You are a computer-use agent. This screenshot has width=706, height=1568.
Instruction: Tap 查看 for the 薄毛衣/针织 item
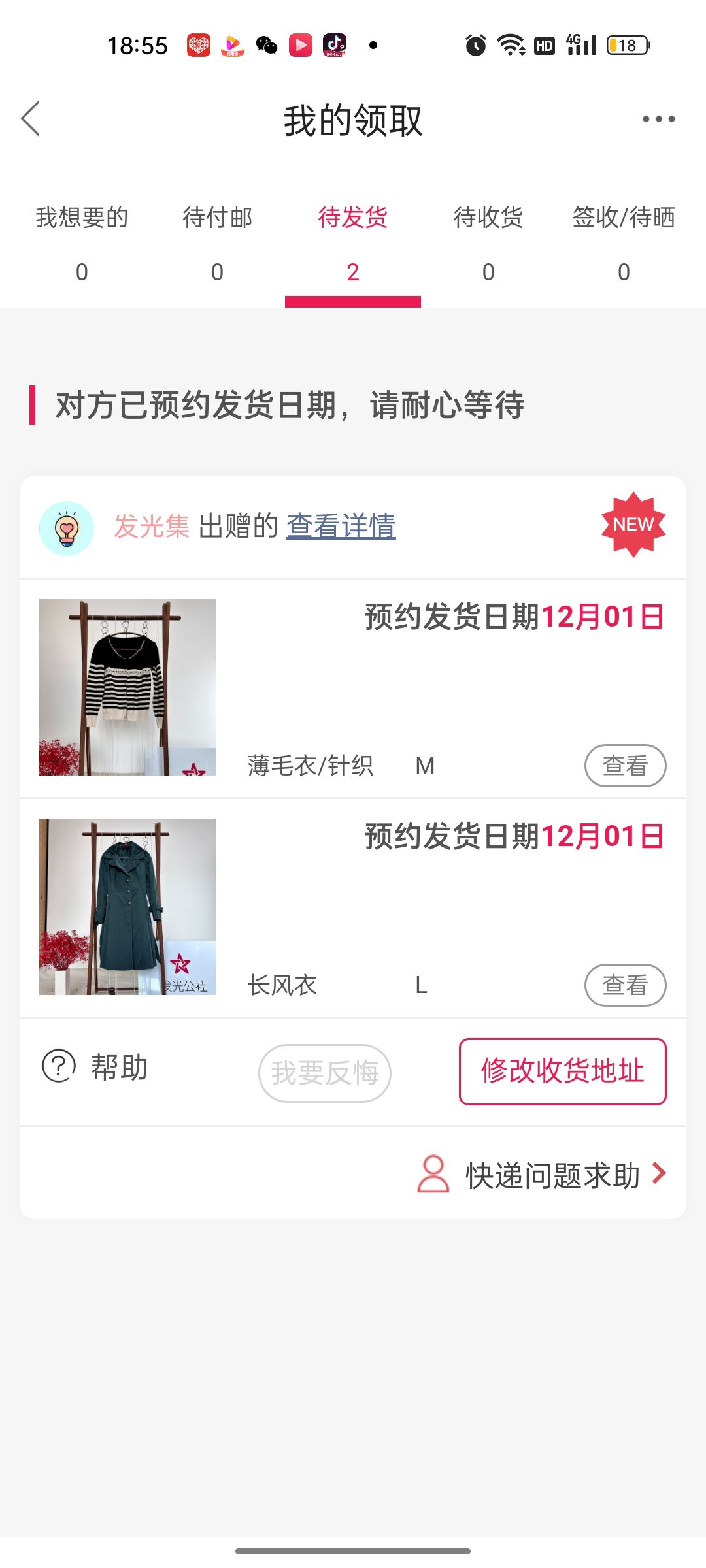pyautogui.click(x=625, y=765)
